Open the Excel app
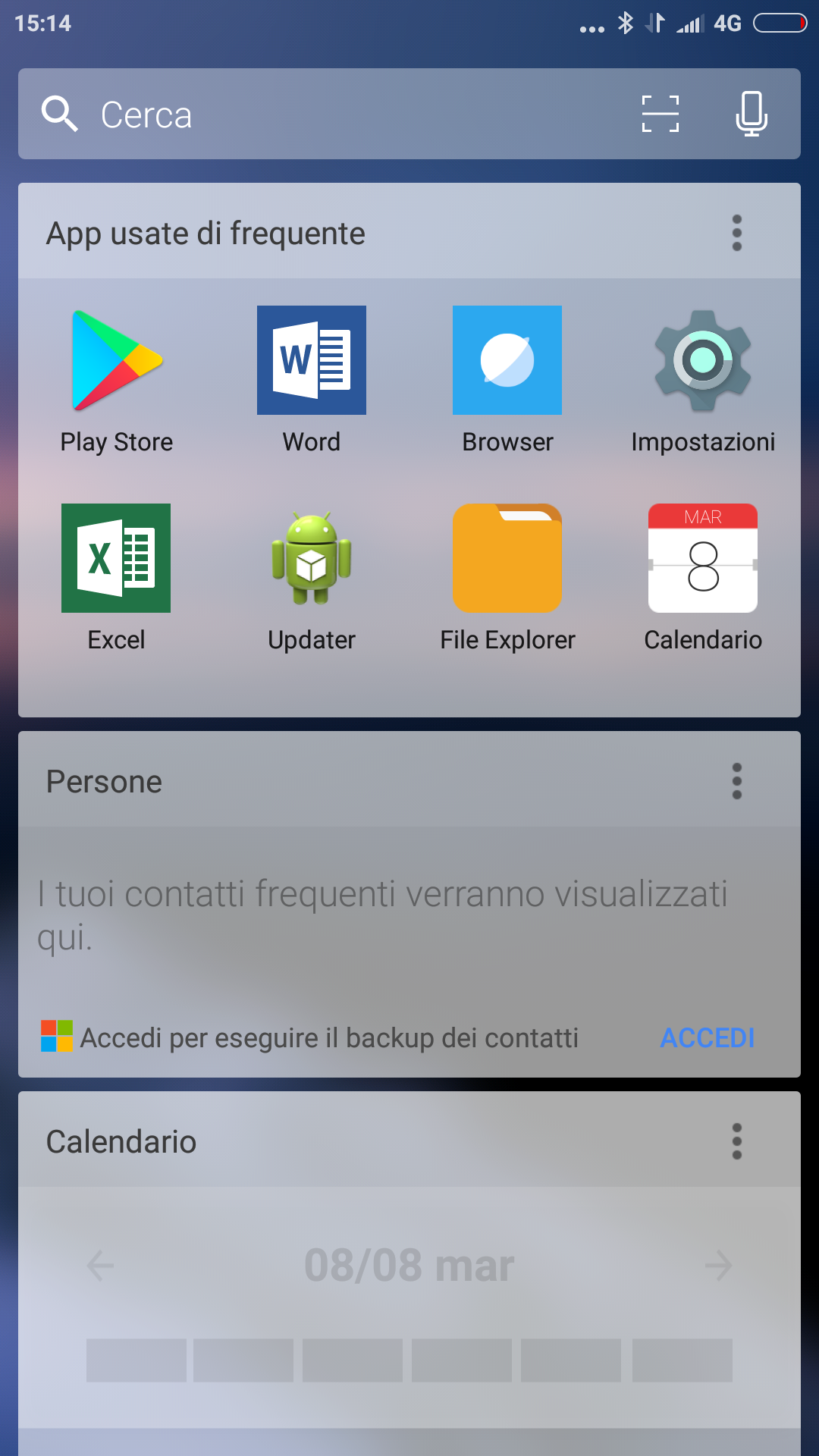Screen dimensions: 819x1456 click(116, 578)
